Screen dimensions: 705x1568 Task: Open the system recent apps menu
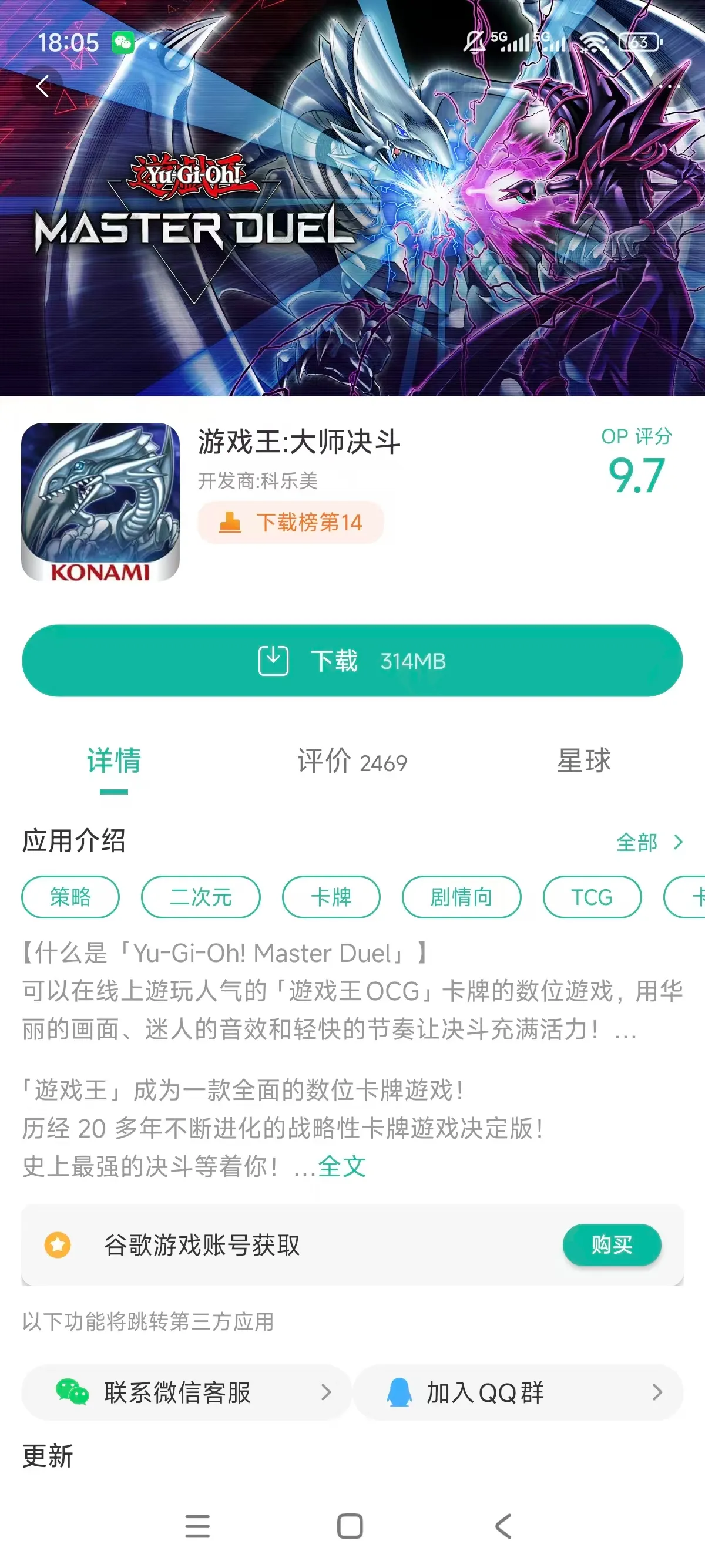pyautogui.click(x=197, y=1526)
